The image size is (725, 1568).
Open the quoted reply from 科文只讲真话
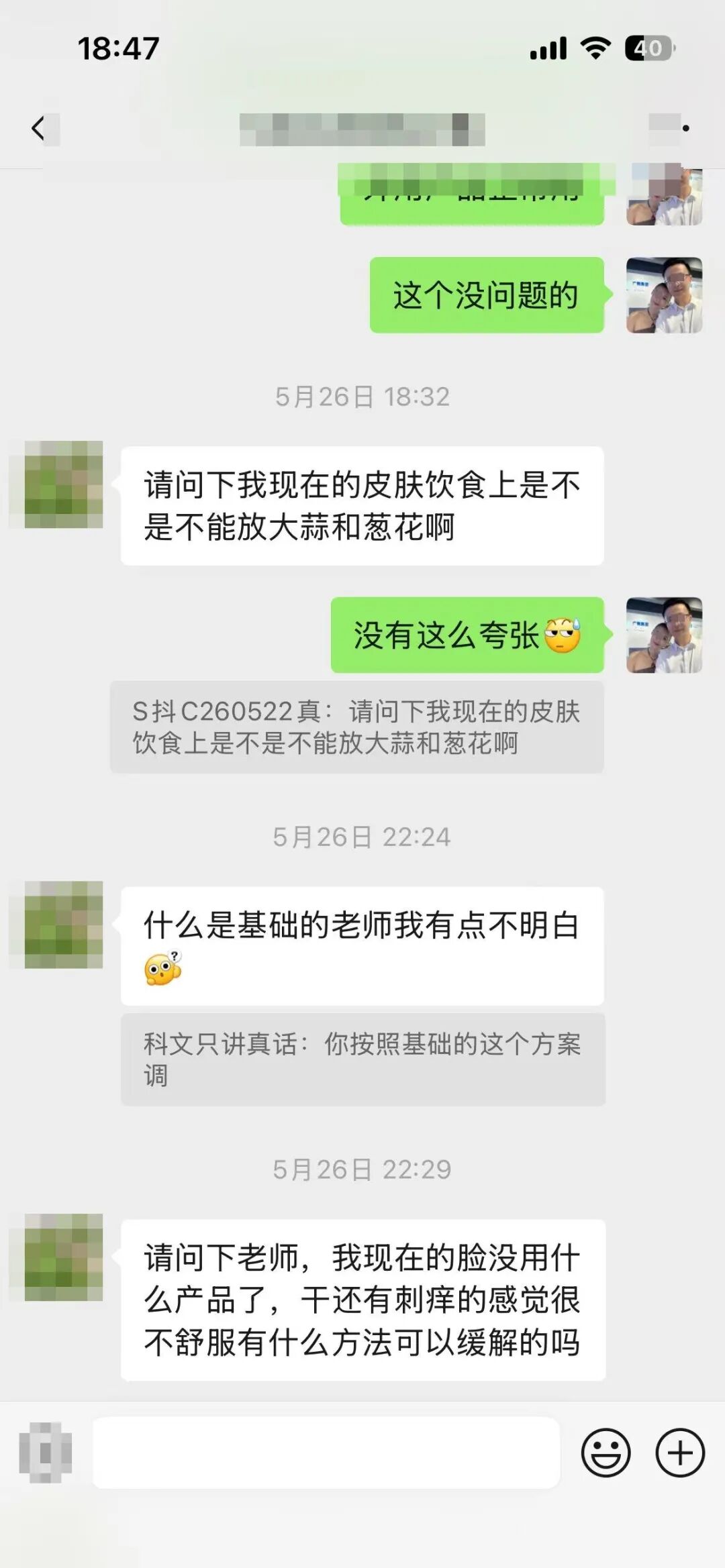363,1059
